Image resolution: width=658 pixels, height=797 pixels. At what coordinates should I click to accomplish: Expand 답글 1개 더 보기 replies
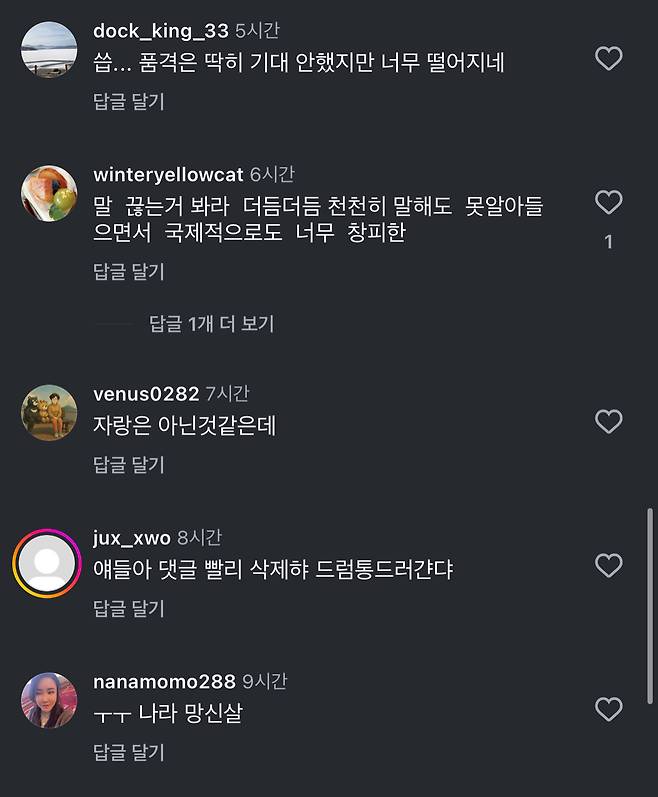[x=211, y=323]
